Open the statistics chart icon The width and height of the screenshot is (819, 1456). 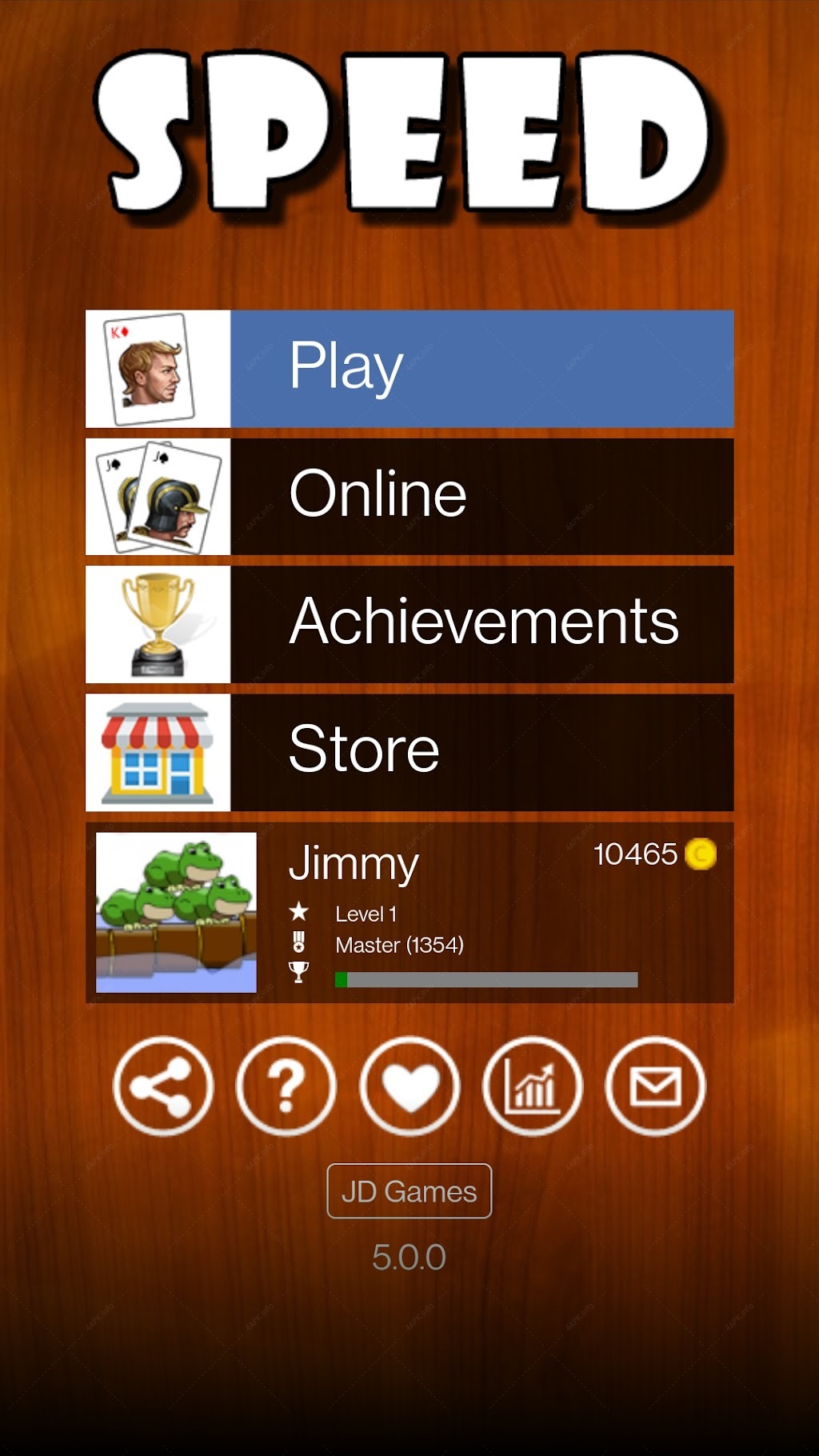pyautogui.click(x=533, y=1086)
